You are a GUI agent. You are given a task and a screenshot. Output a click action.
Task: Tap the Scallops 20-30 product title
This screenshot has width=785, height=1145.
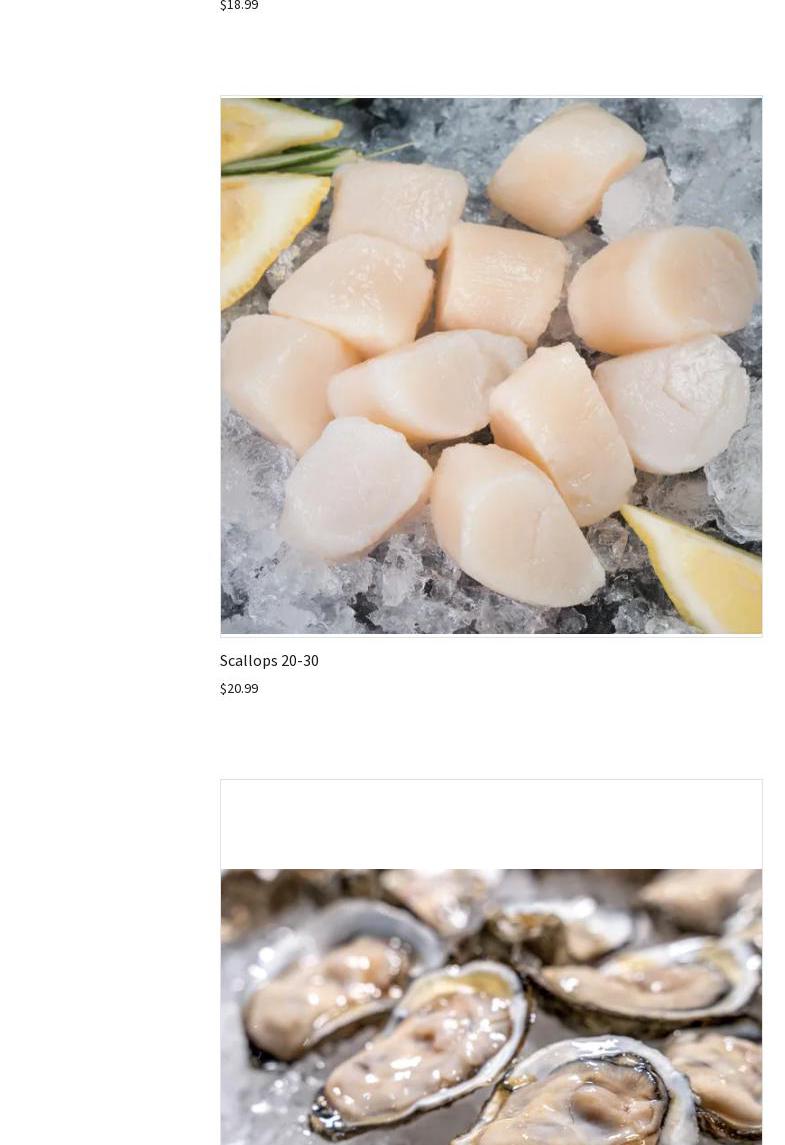point(269,660)
